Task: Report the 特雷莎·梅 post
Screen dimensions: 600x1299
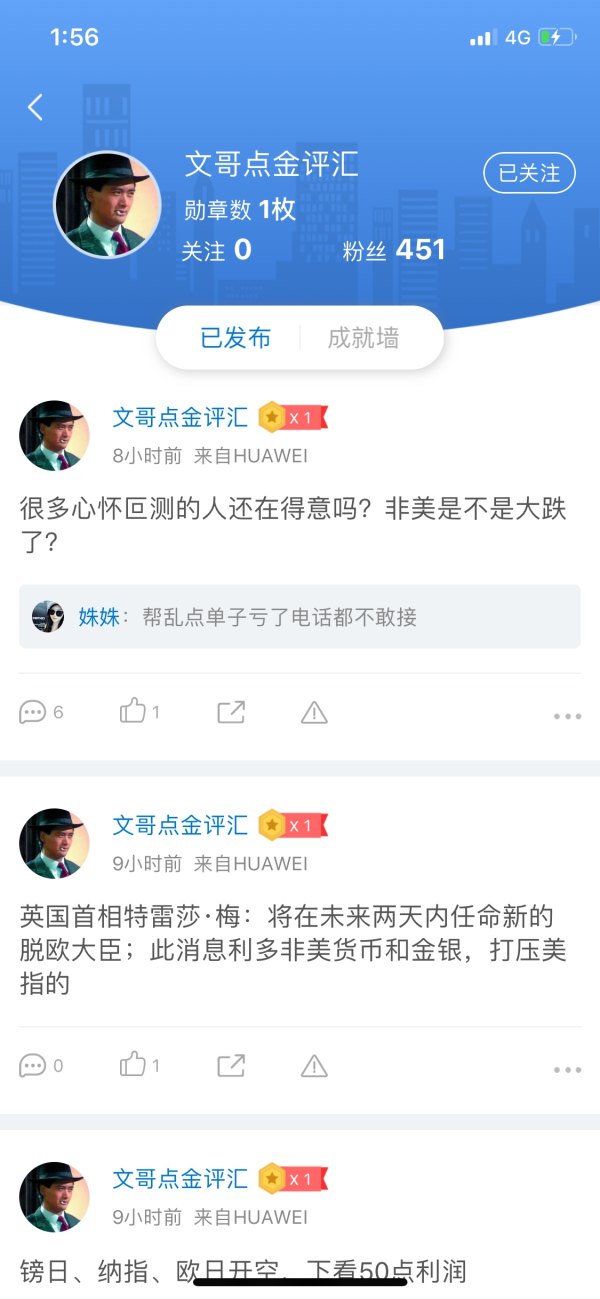Action: click(314, 1066)
